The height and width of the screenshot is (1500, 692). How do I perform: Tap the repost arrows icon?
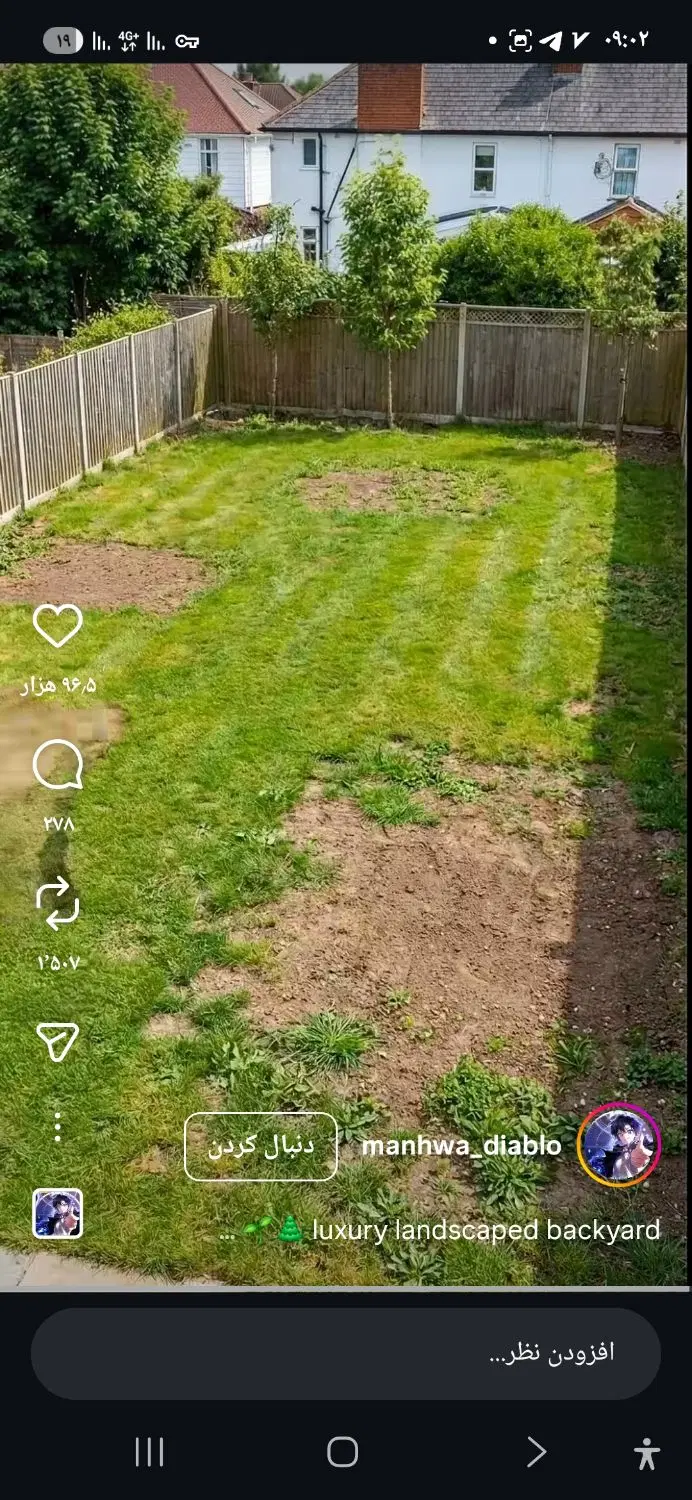(x=57, y=904)
